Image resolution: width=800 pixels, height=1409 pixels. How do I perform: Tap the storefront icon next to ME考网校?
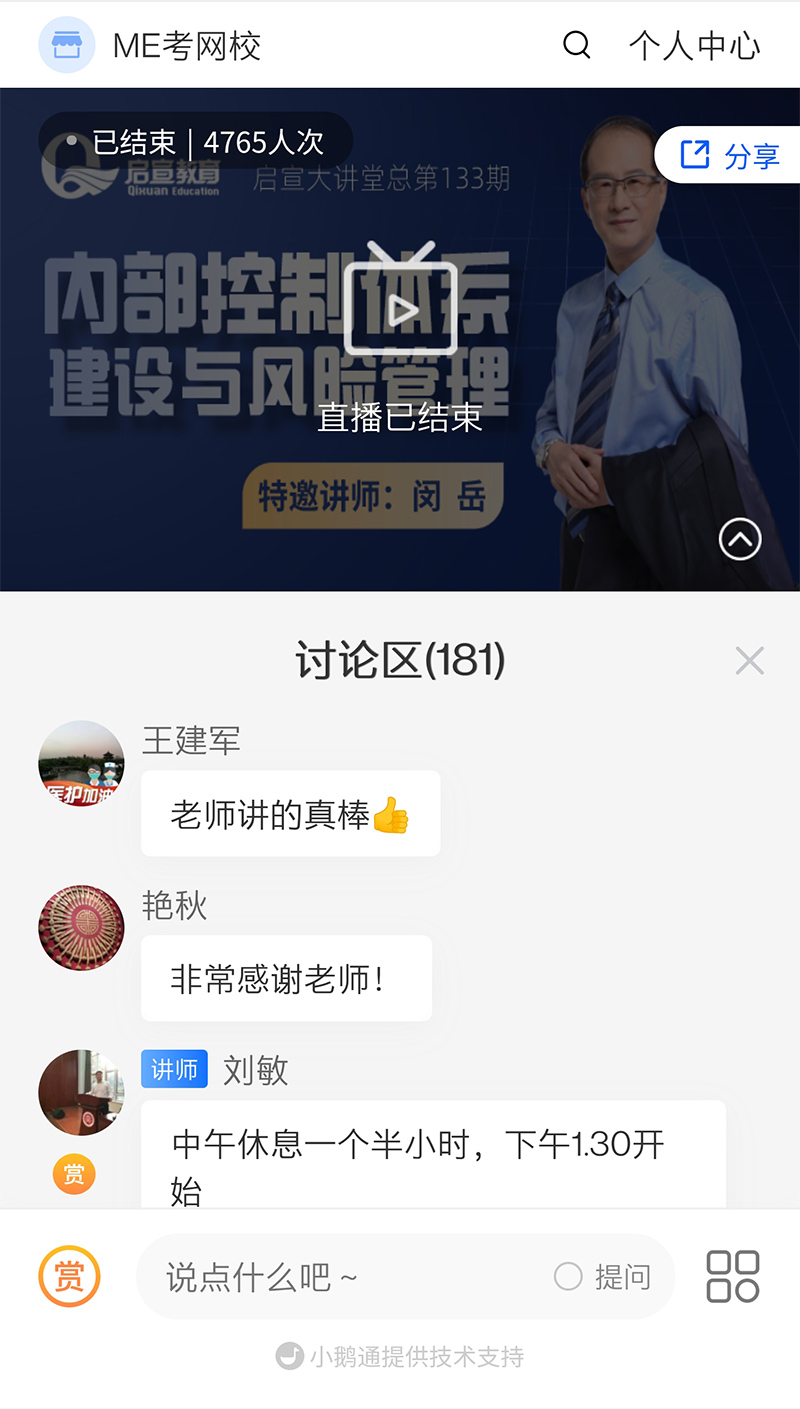coord(66,45)
